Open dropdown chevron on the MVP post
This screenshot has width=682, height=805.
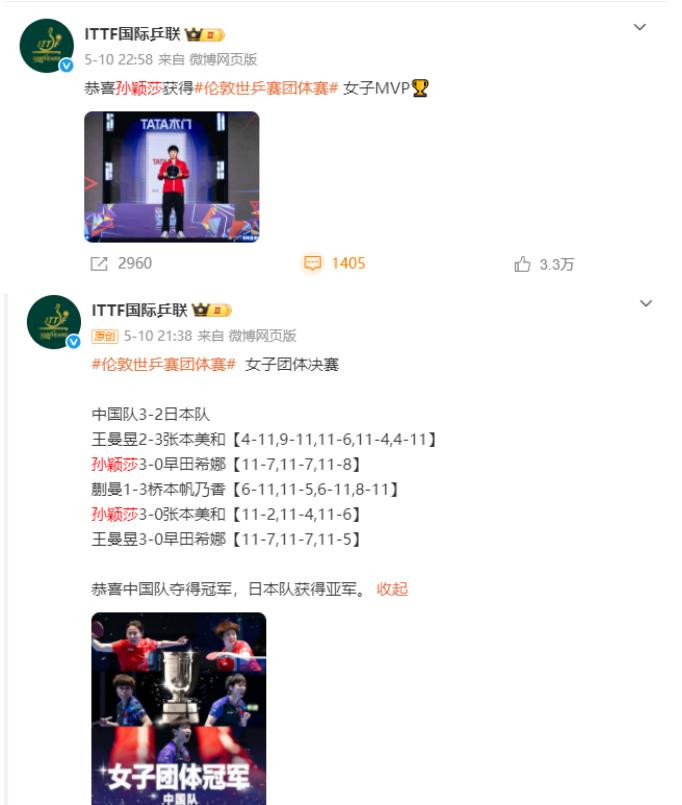(x=639, y=27)
